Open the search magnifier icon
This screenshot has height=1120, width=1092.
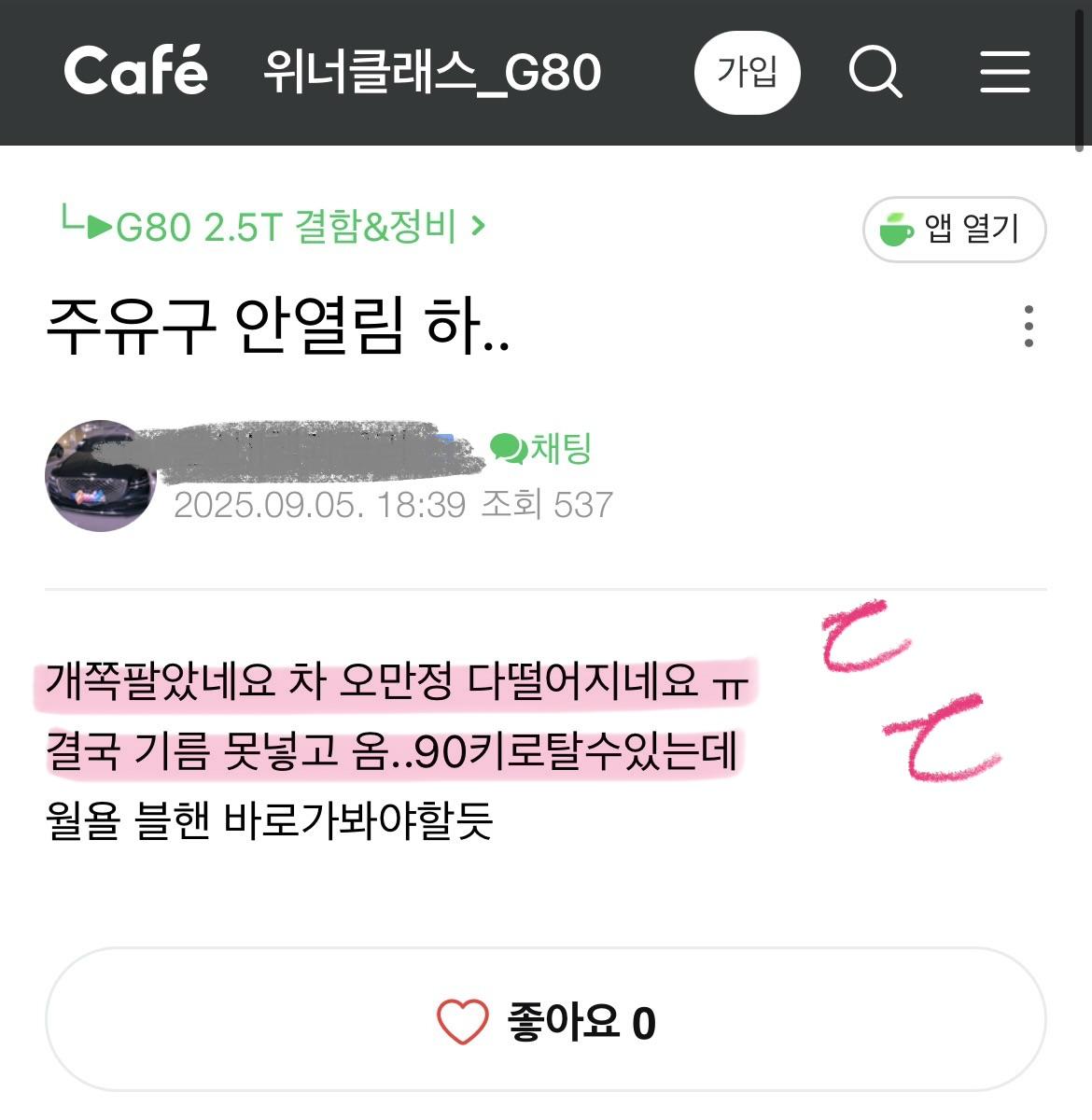pyautogui.click(x=875, y=72)
